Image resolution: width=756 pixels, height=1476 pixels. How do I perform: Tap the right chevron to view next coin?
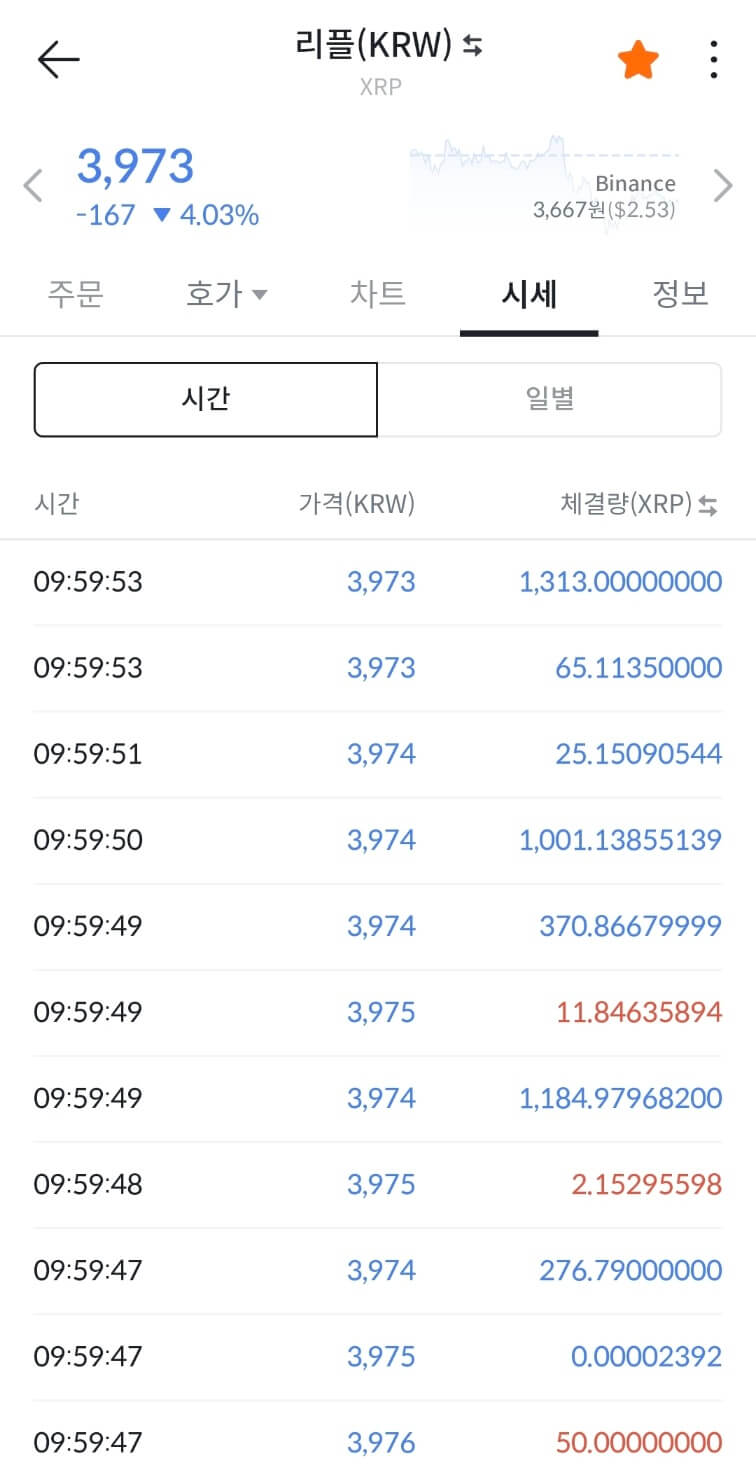(x=724, y=185)
